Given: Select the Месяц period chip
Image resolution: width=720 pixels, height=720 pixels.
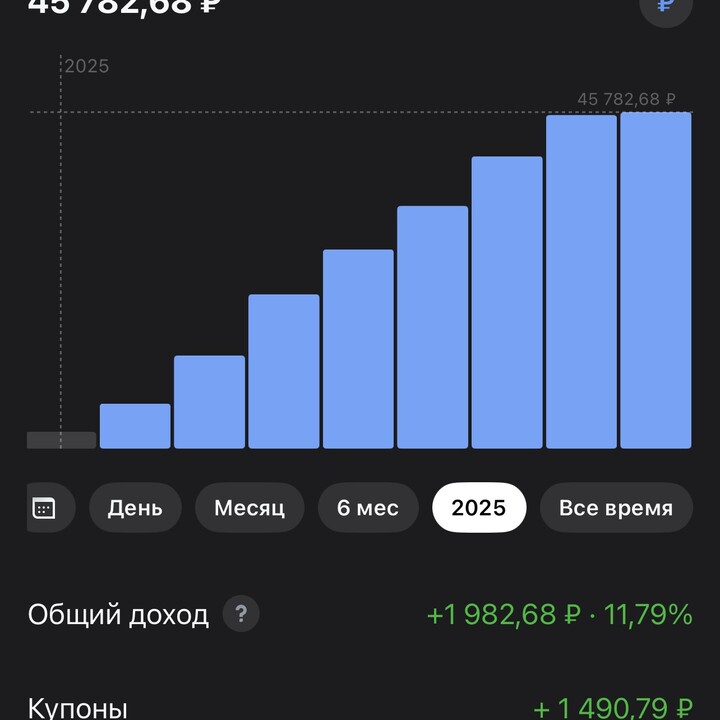Looking at the screenshot, I should (249, 508).
